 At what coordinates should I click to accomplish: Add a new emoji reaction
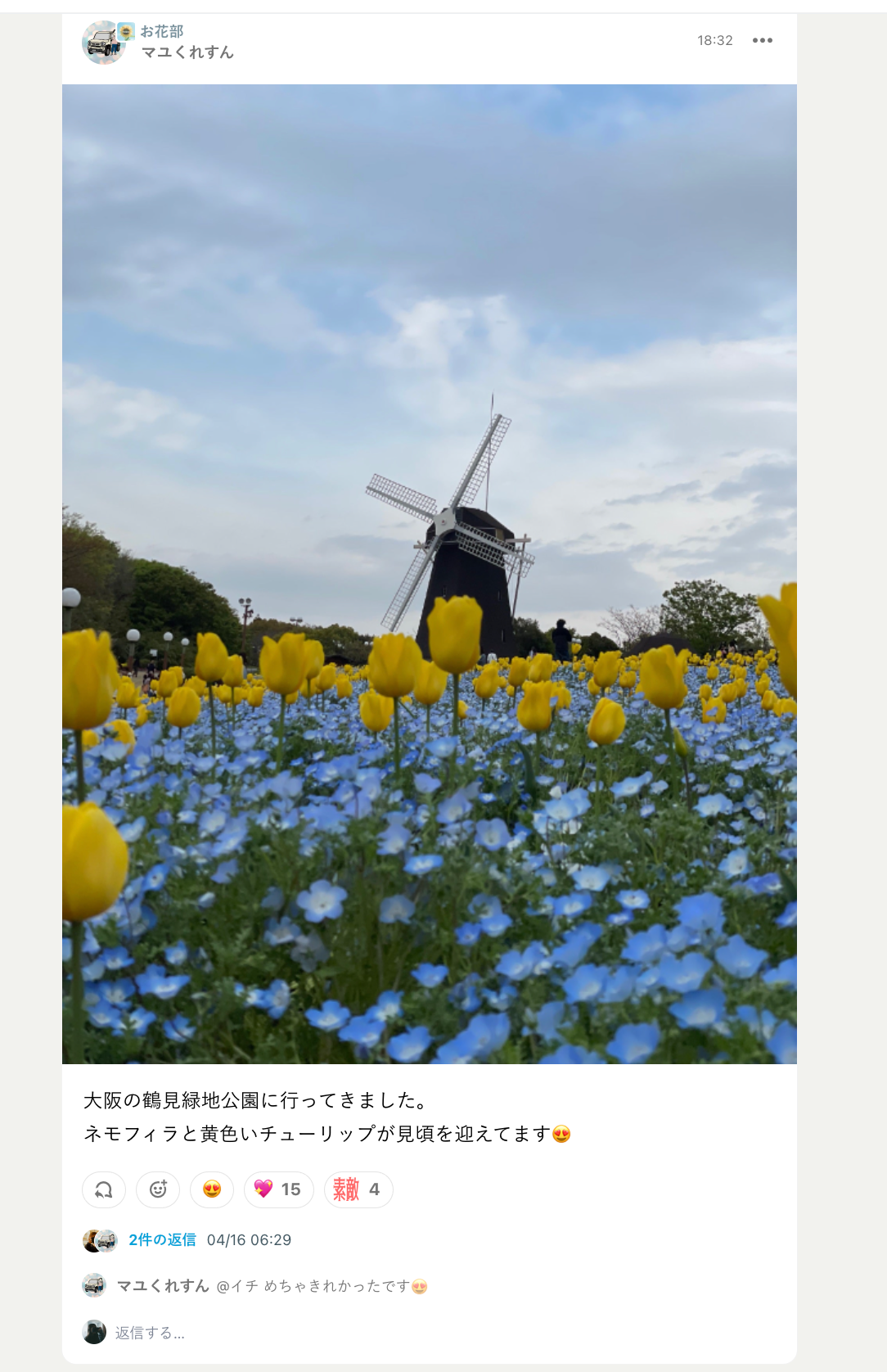158,1189
